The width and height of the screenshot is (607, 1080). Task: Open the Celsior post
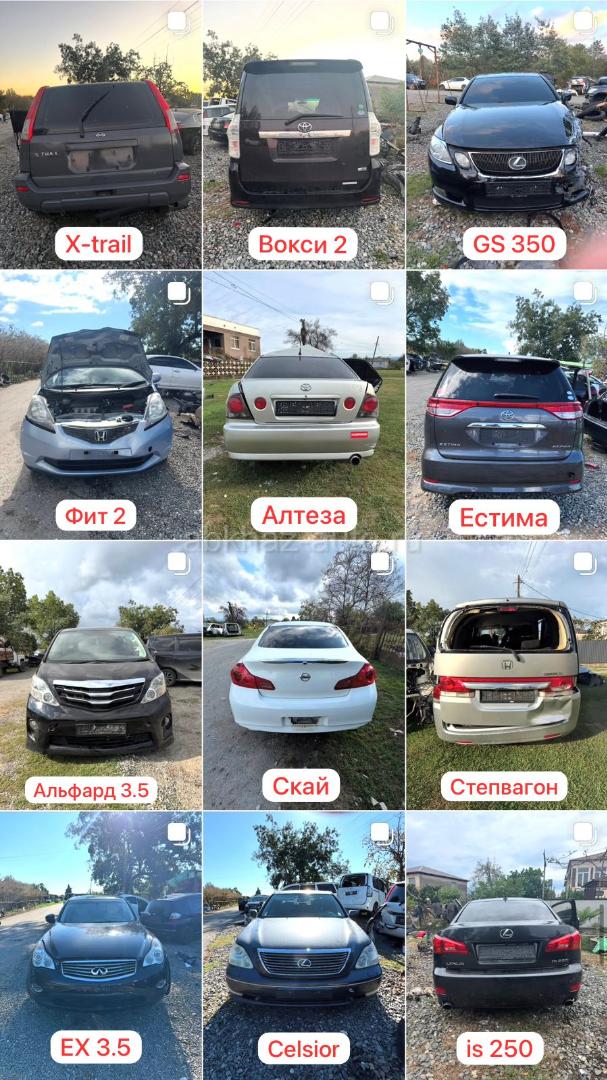303,945
